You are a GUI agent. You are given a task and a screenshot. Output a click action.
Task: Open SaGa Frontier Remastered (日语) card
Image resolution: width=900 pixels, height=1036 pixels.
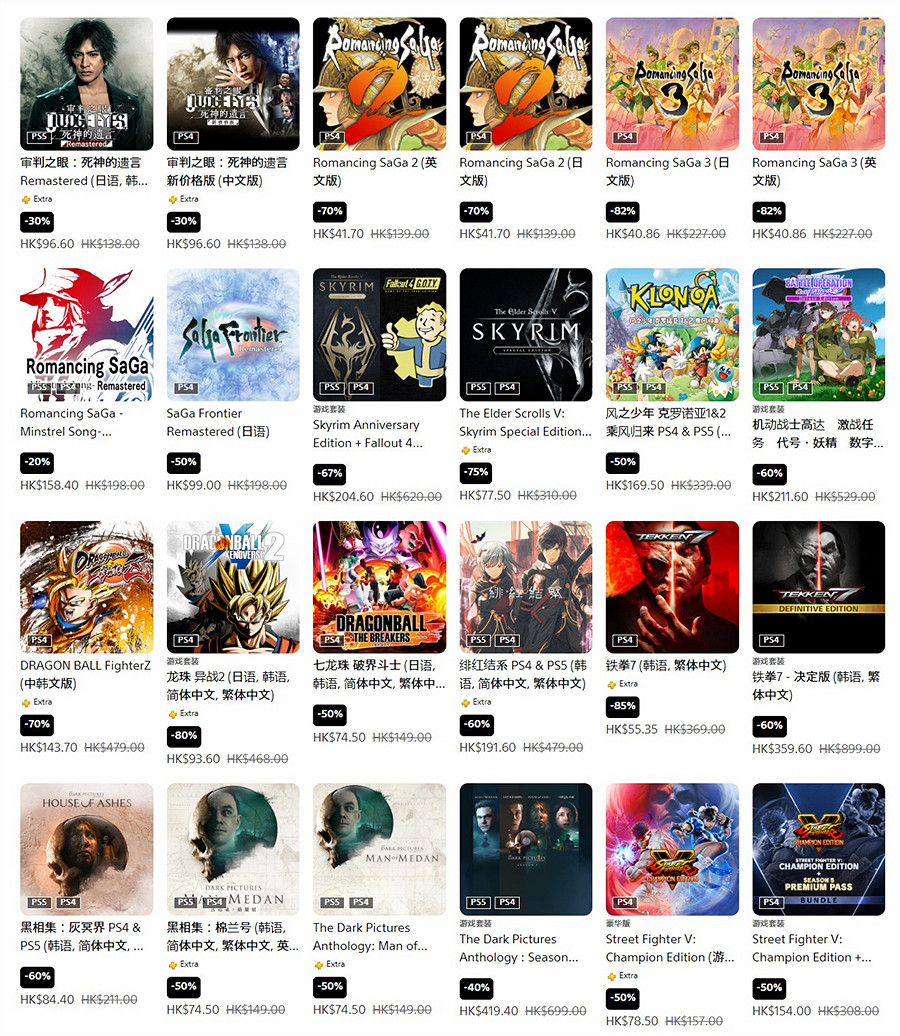pyautogui.click(x=232, y=334)
